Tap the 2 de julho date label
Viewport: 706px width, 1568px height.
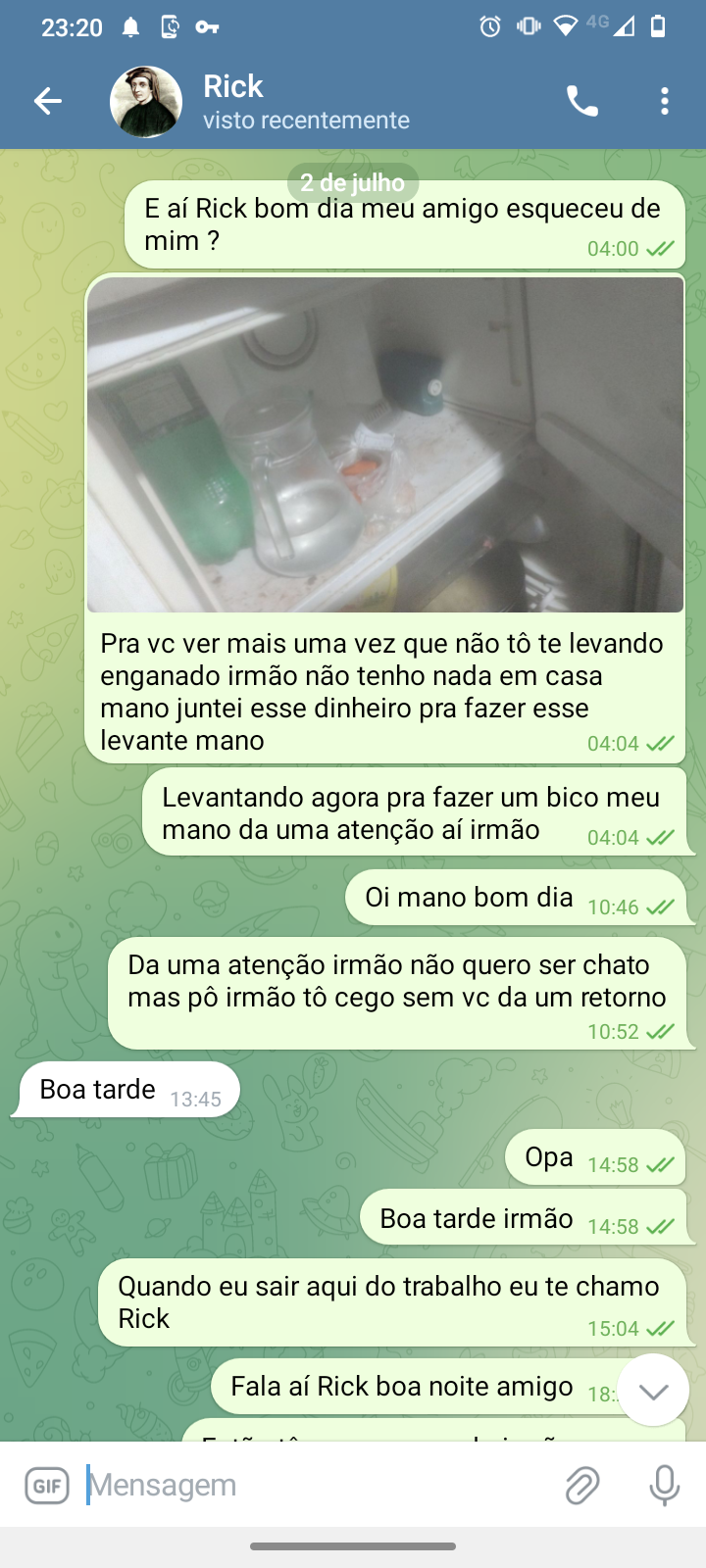tap(353, 182)
